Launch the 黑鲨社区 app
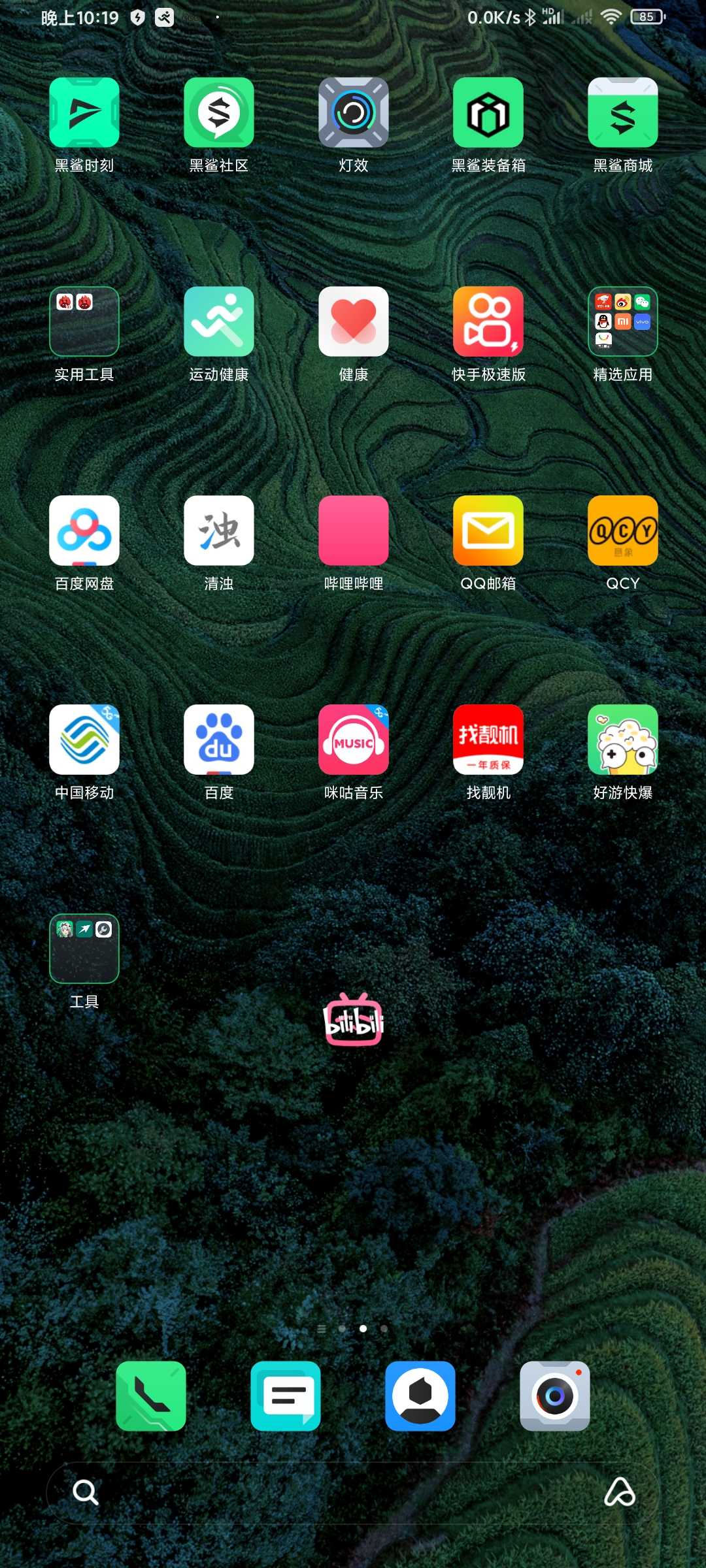 click(219, 112)
